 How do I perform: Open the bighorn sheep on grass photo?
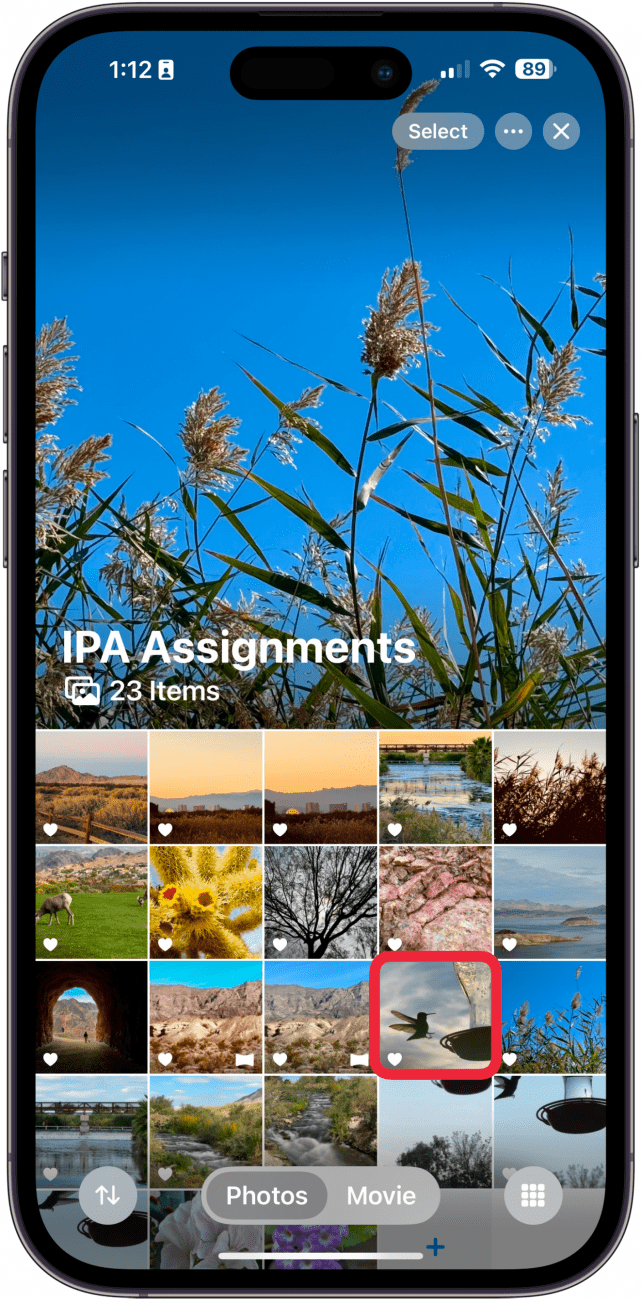coord(91,900)
